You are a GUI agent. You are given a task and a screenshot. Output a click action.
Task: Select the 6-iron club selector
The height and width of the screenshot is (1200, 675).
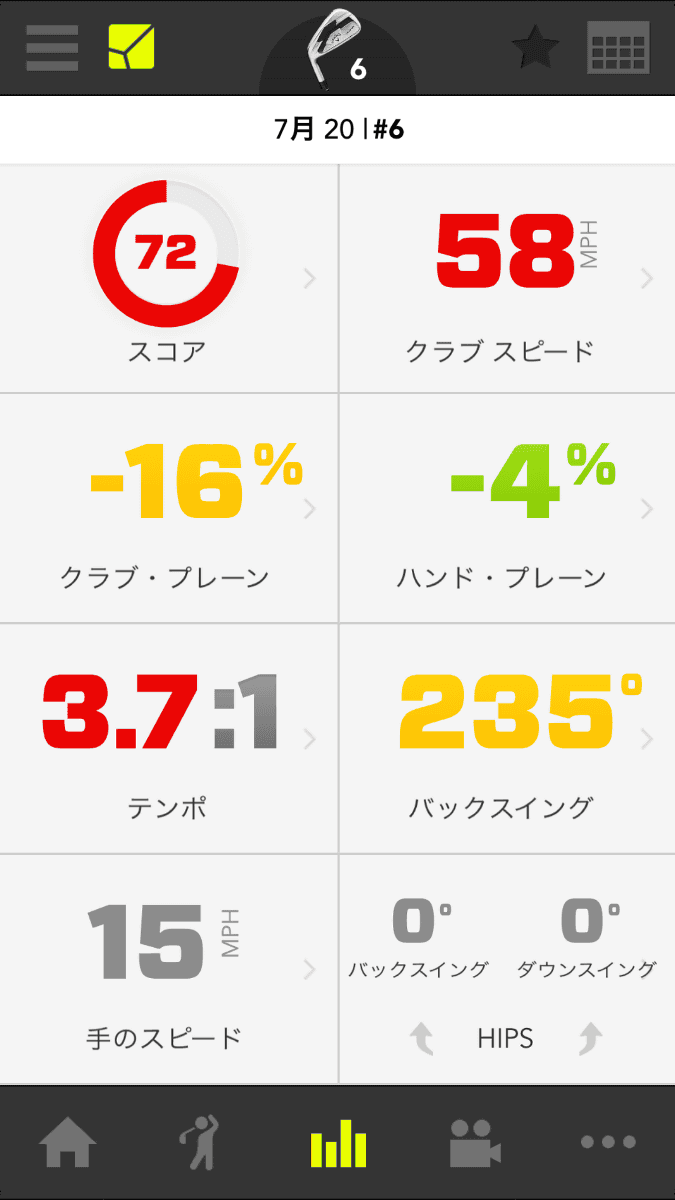pyautogui.click(x=337, y=50)
